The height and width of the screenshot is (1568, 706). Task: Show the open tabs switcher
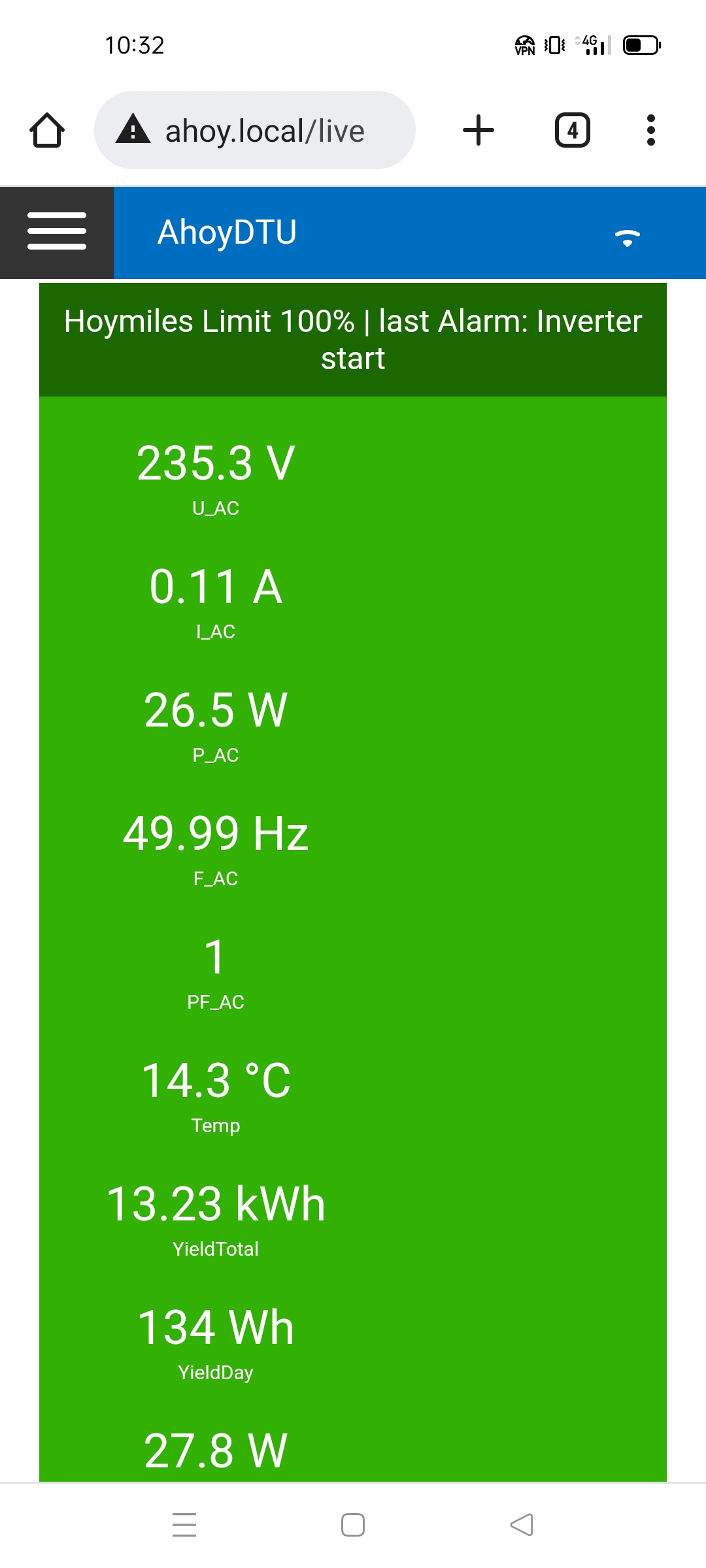point(573,130)
